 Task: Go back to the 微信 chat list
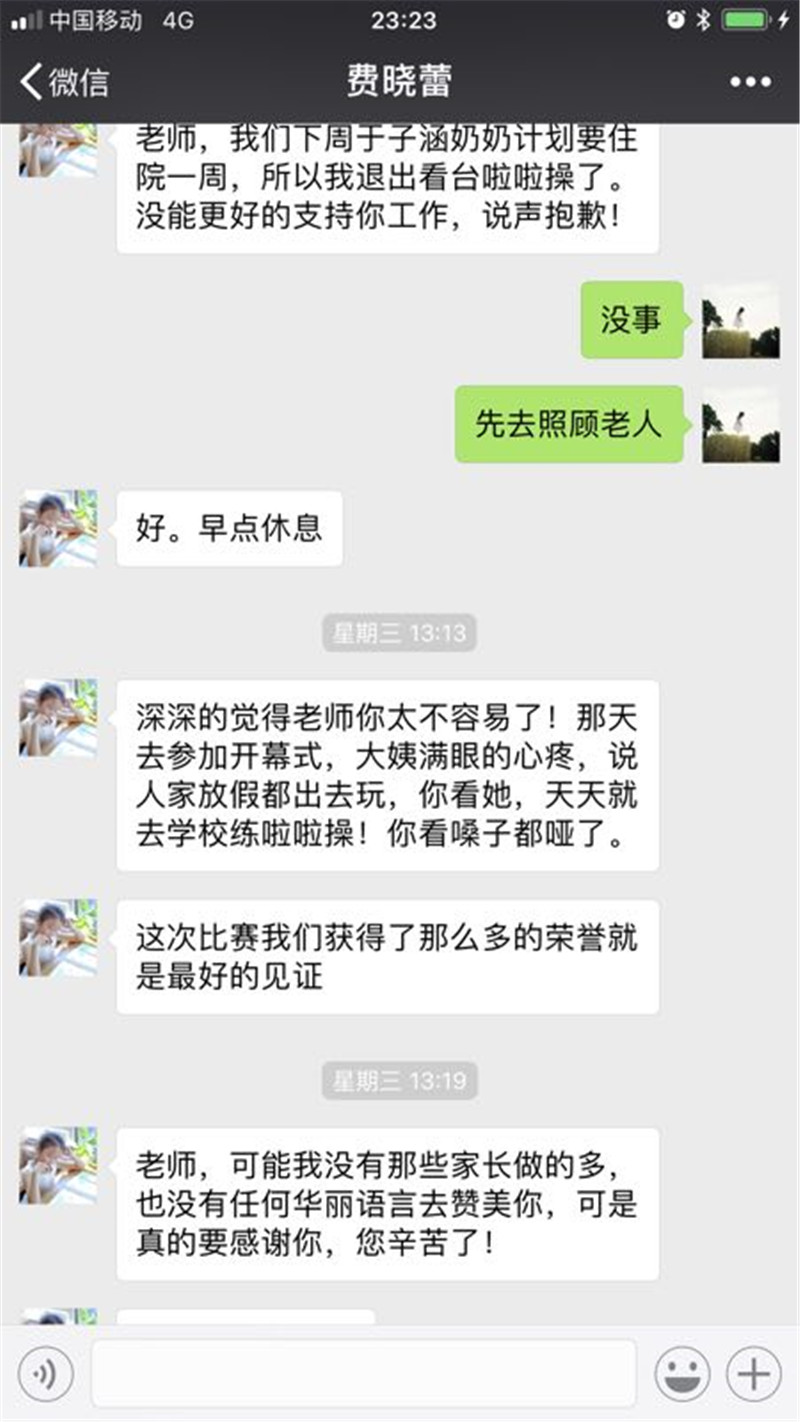65,81
